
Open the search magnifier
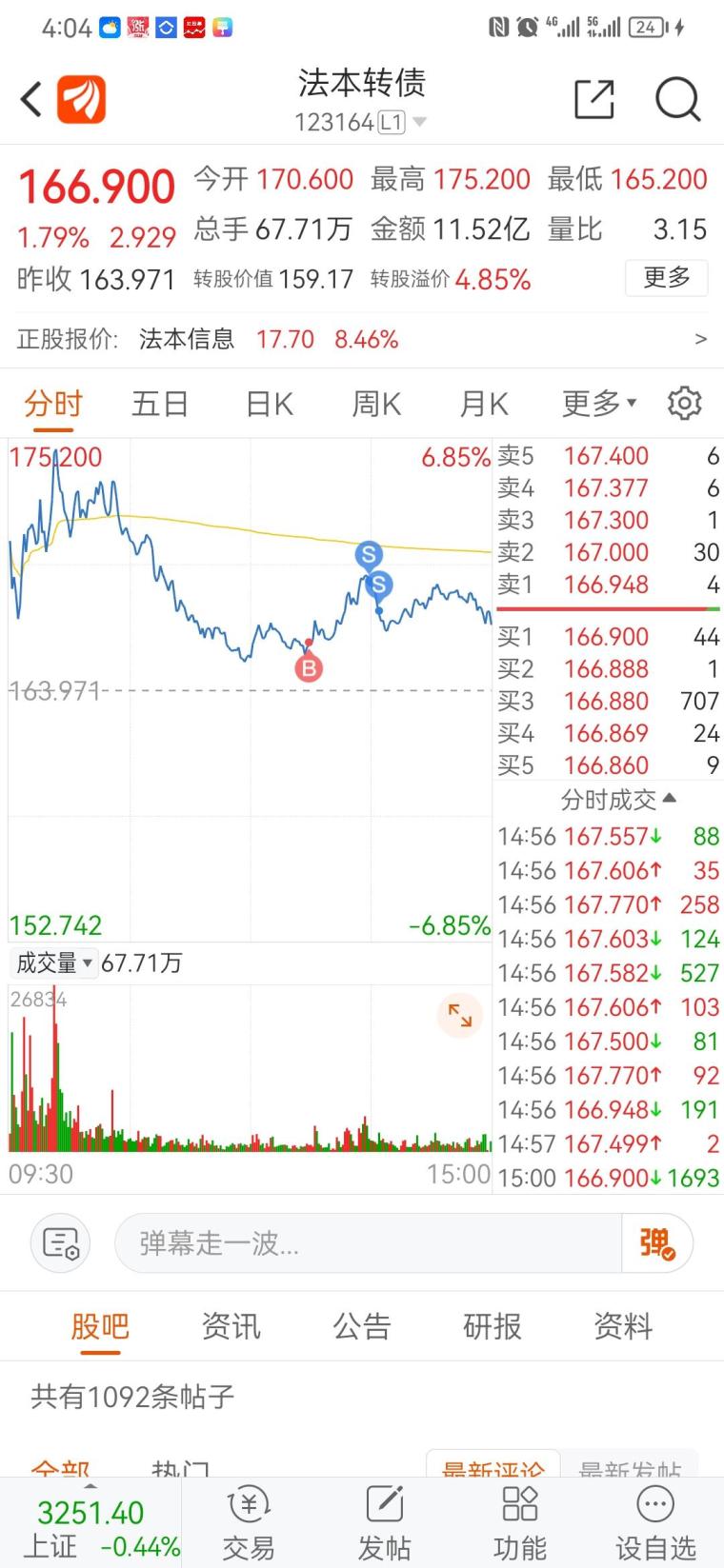[678, 99]
